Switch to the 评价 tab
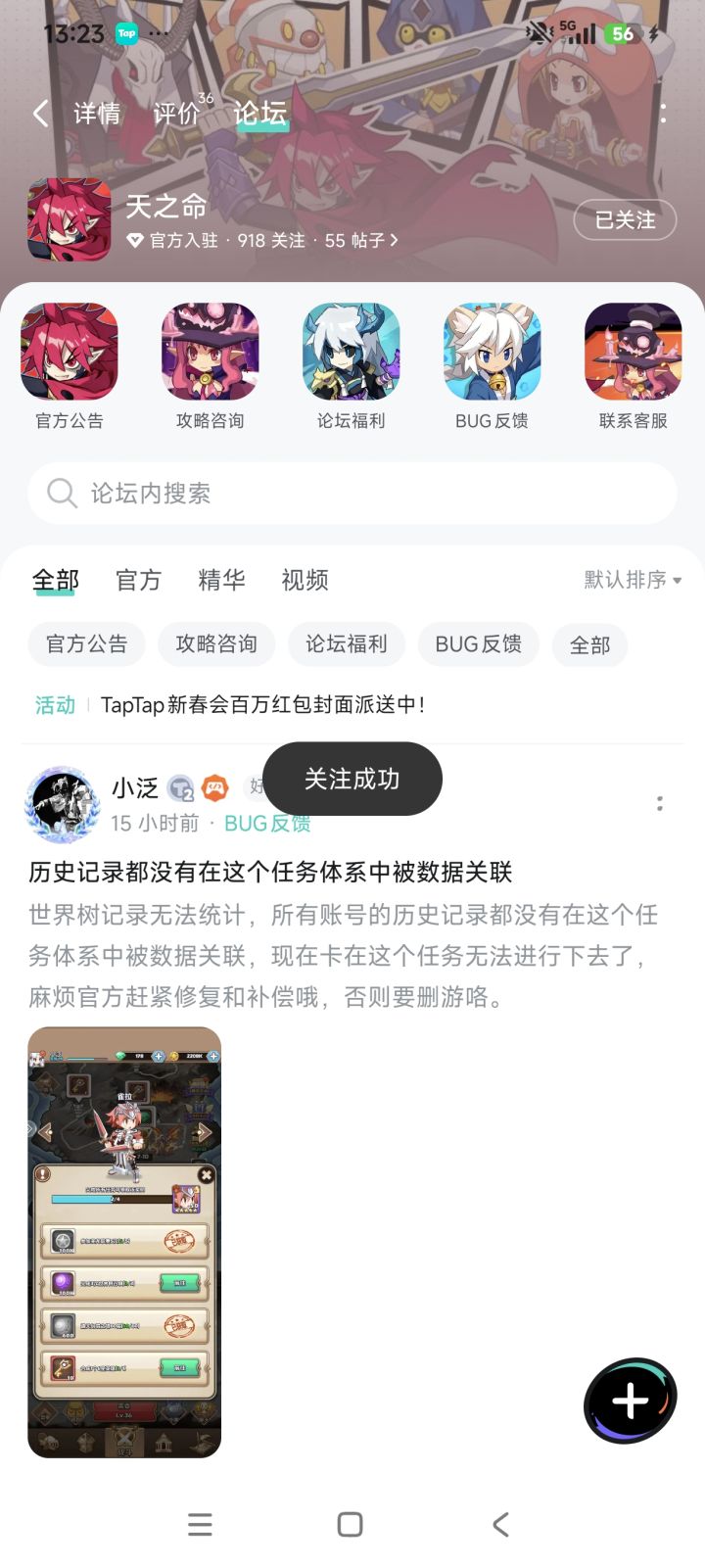Viewport: 705px width, 1568px height. click(x=176, y=114)
